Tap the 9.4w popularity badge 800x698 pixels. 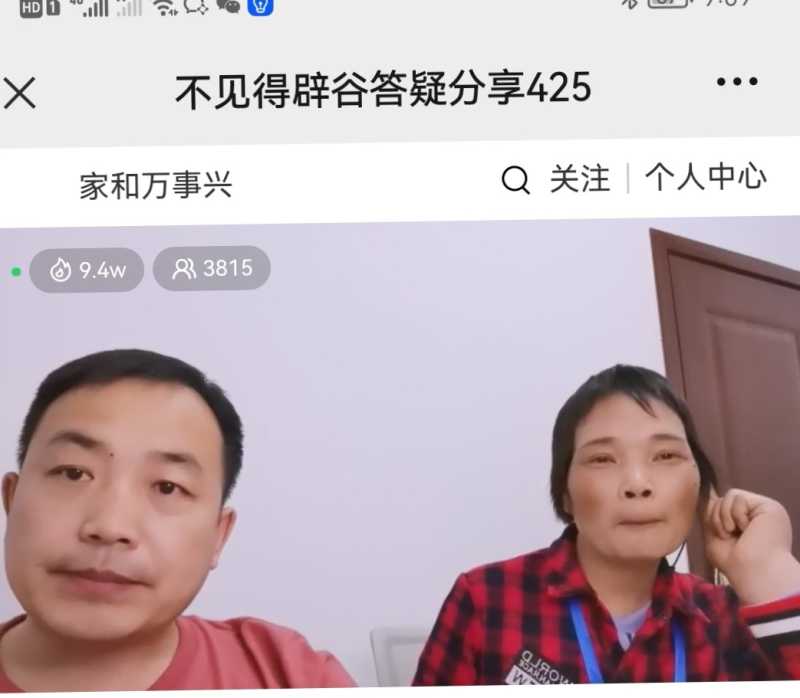(86, 270)
